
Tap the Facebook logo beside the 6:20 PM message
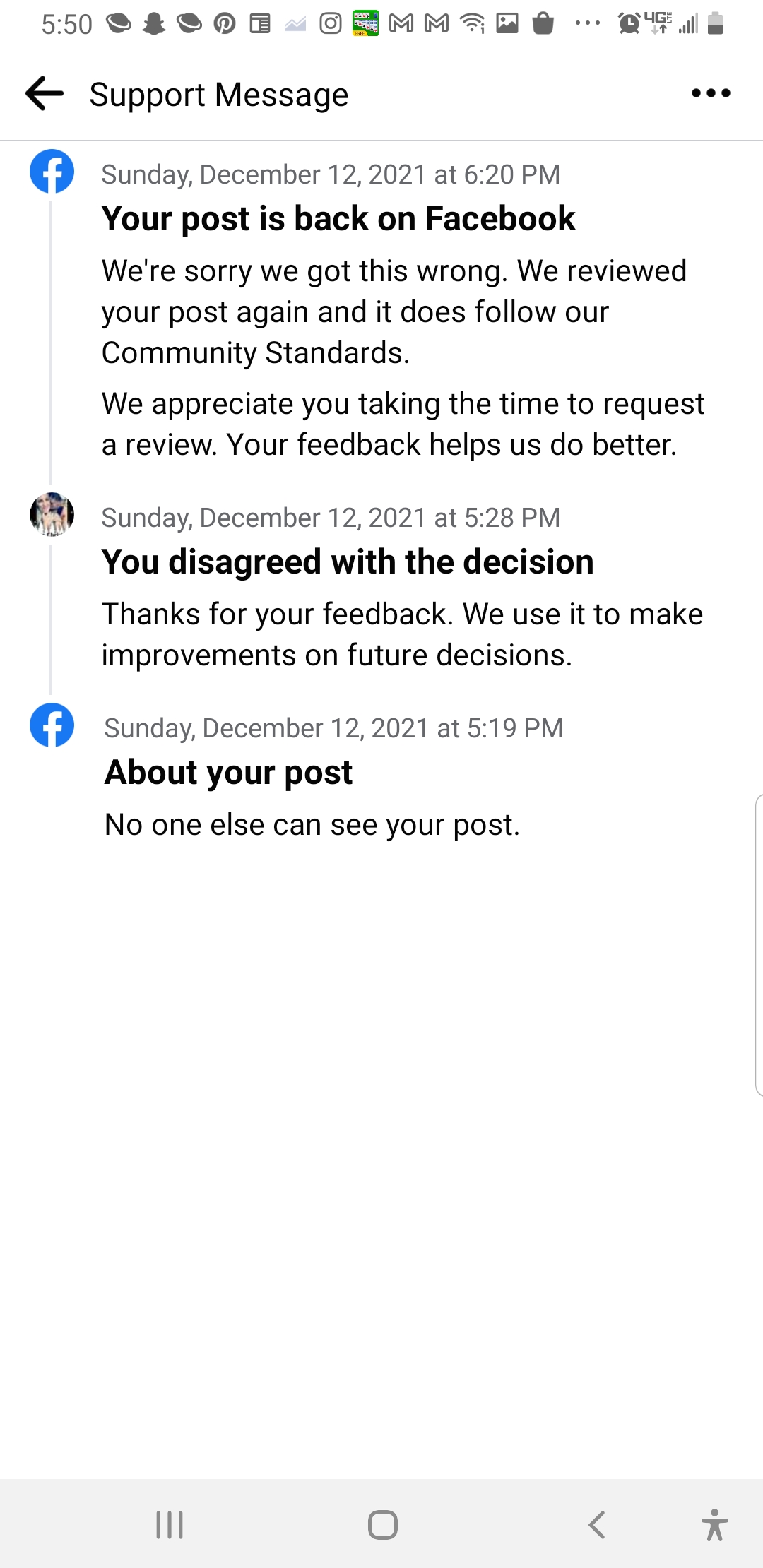pos(52,172)
